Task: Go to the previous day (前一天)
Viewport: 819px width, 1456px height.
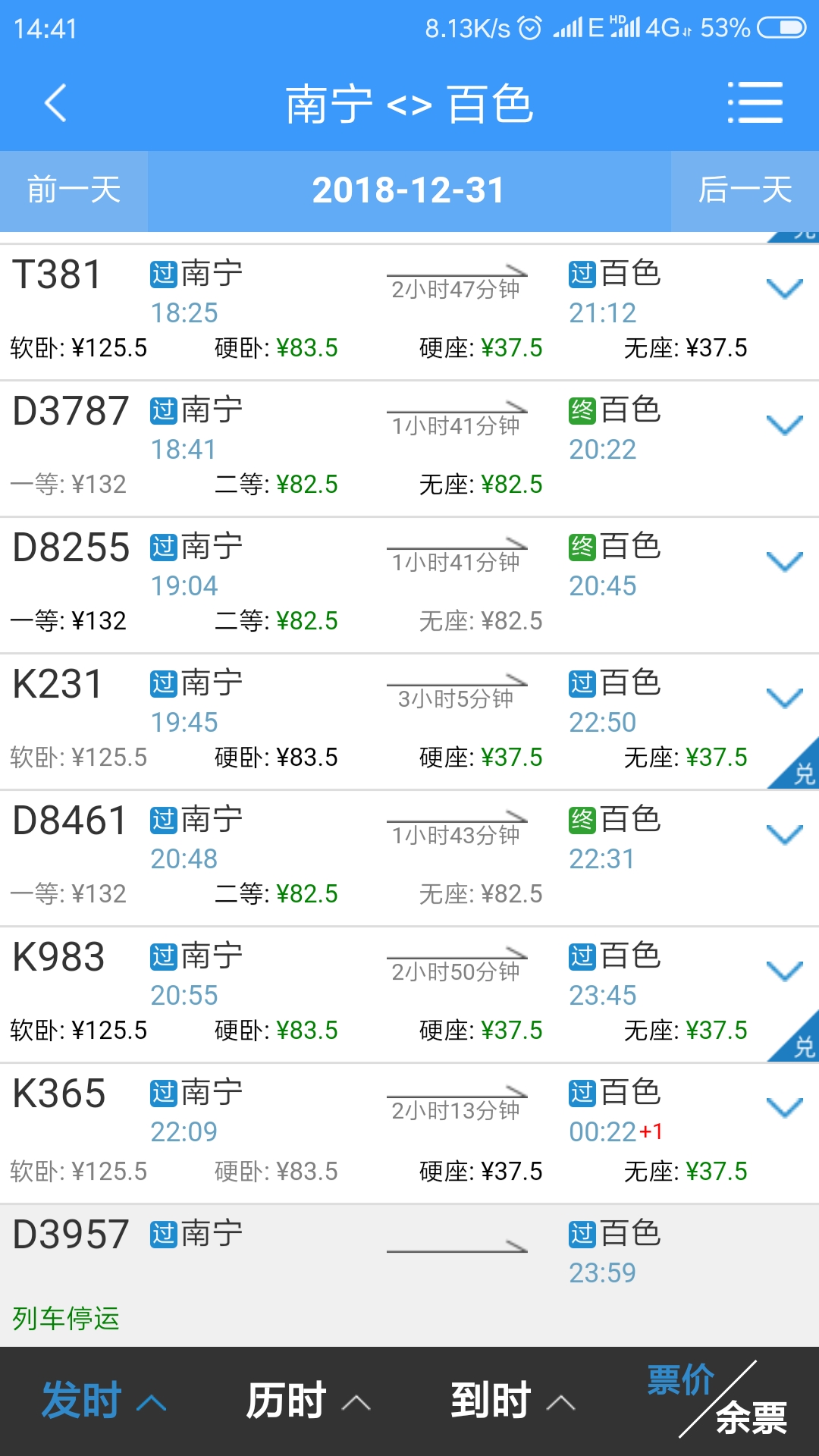Action: (74, 190)
